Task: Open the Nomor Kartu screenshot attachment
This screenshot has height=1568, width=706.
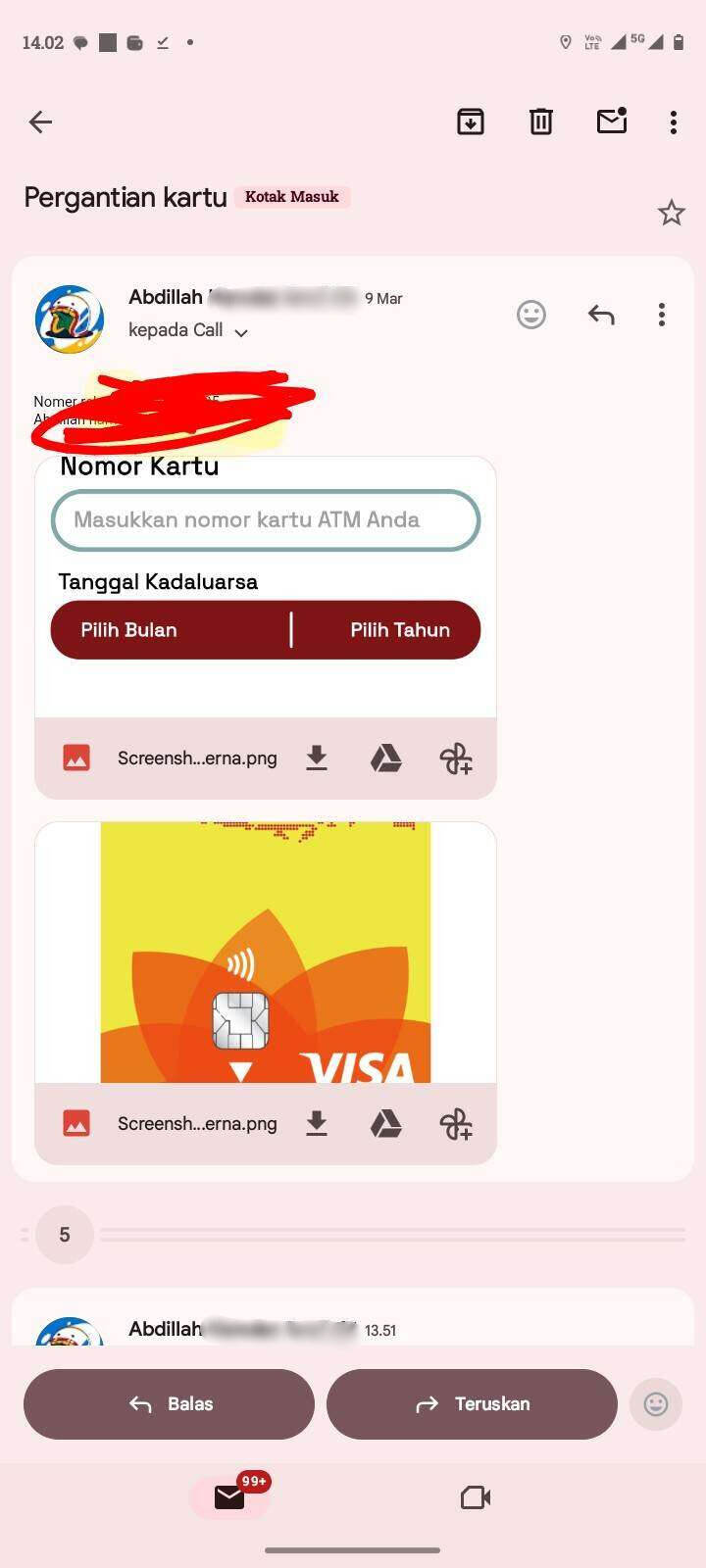Action: click(265, 588)
